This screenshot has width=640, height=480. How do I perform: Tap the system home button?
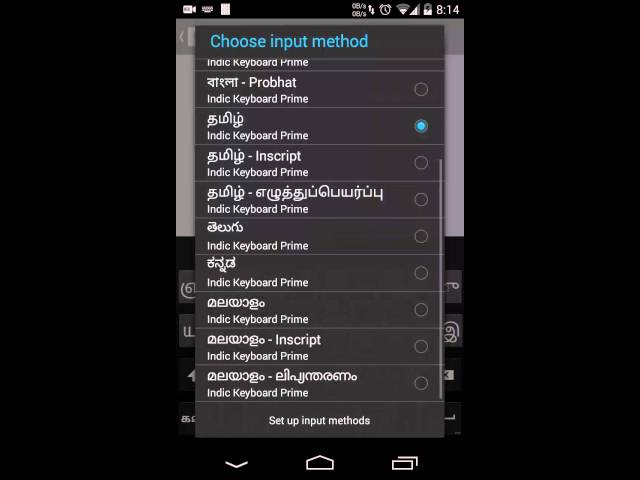pos(320,462)
